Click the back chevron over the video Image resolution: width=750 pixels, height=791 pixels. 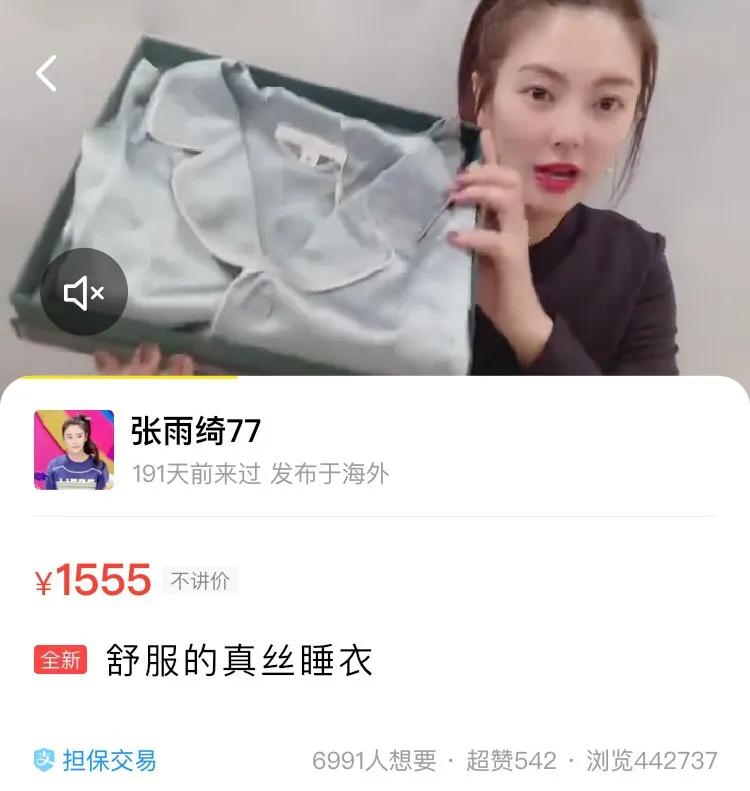(45, 73)
